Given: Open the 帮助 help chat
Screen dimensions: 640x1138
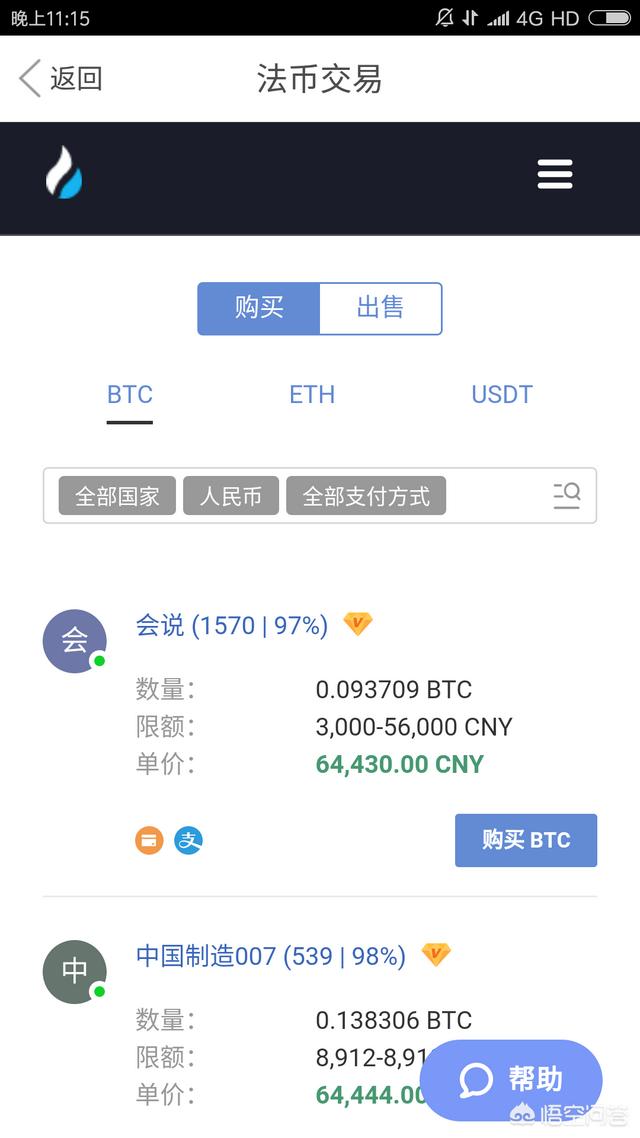Looking at the screenshot, I should pos(512,1080).
